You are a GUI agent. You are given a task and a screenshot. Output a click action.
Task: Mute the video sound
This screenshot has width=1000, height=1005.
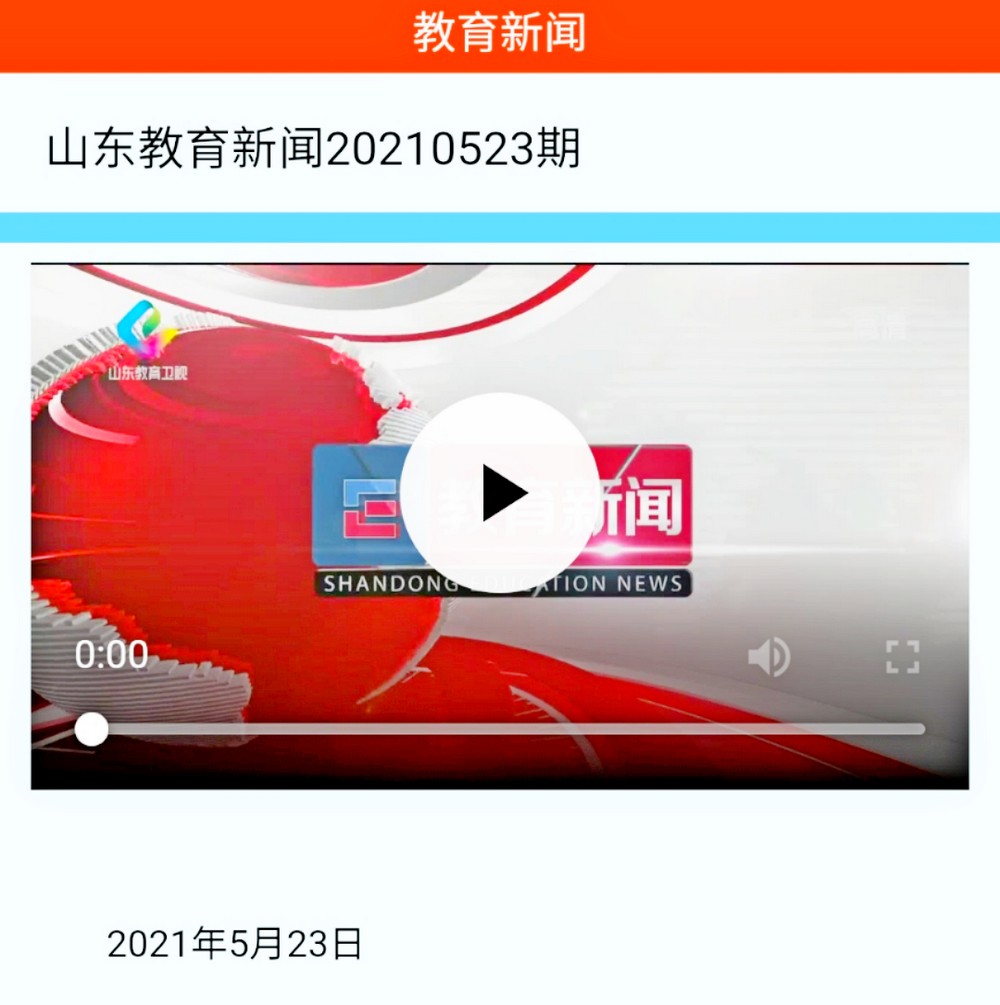click(769, 657)
